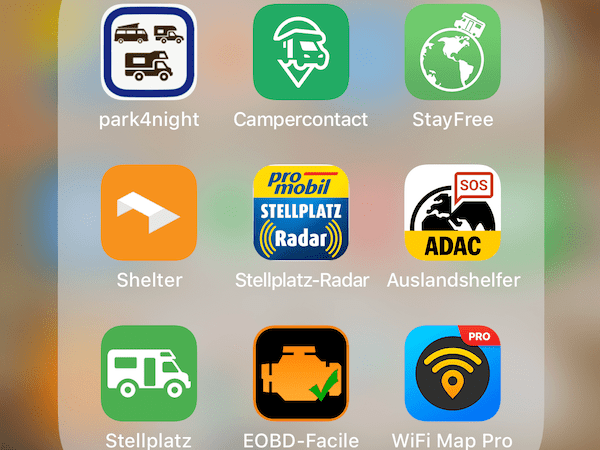This screenshot has width=600, height=450.
Task: Open the Stellplatz-Radar app
Action: tap(301, 212)
